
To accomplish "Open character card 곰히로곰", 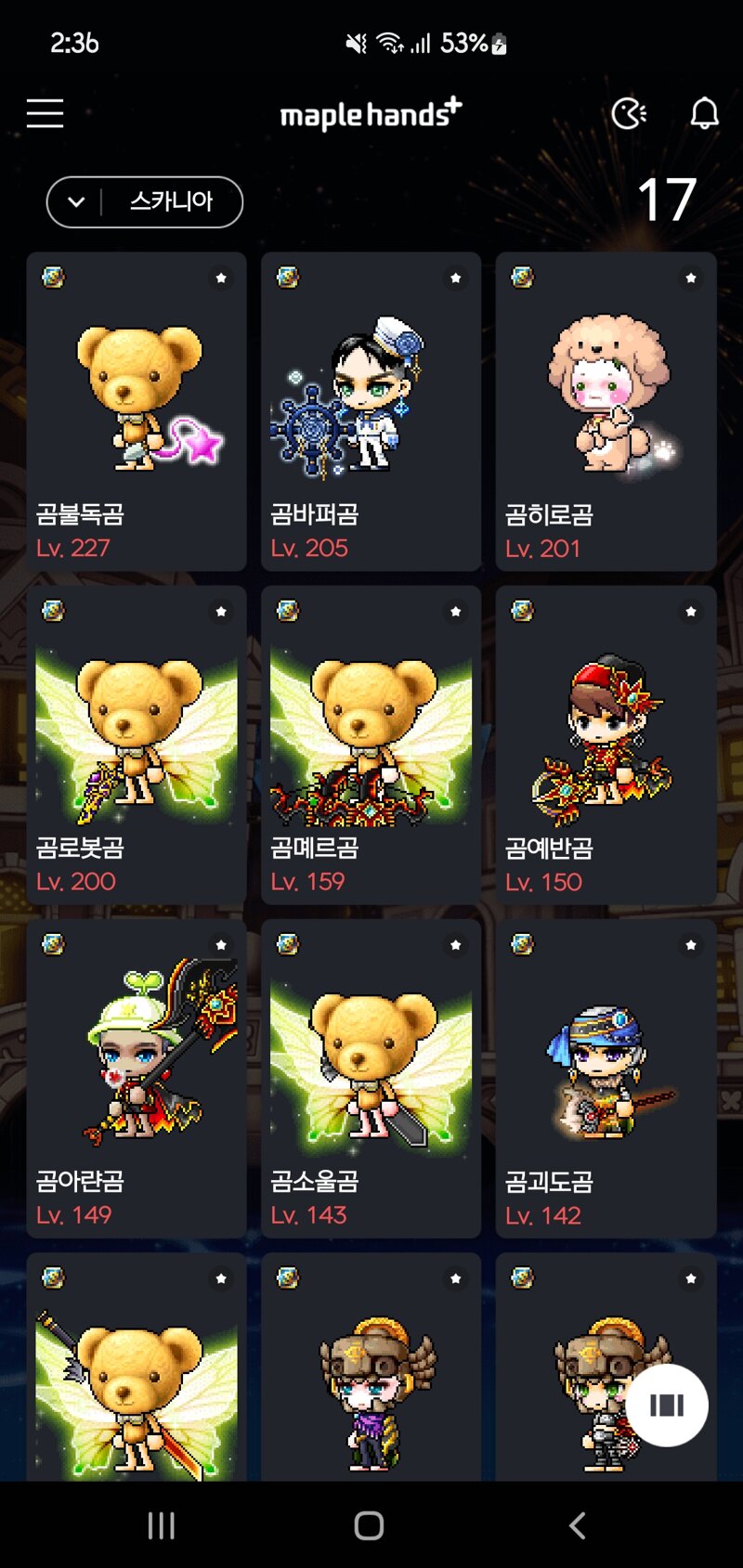I will tap(606, 411).
